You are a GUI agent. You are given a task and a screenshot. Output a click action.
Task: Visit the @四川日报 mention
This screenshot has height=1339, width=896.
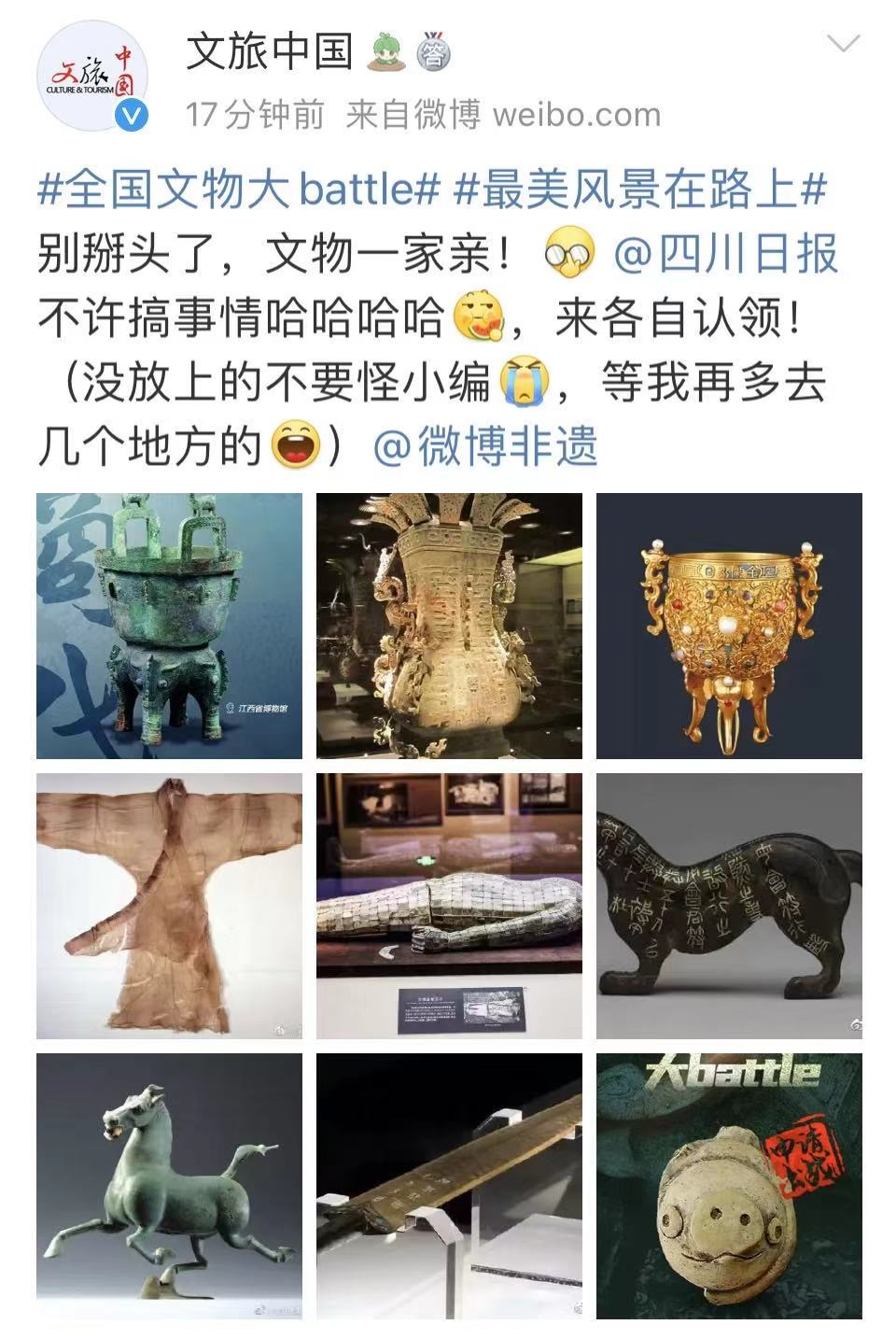(725, 255)
